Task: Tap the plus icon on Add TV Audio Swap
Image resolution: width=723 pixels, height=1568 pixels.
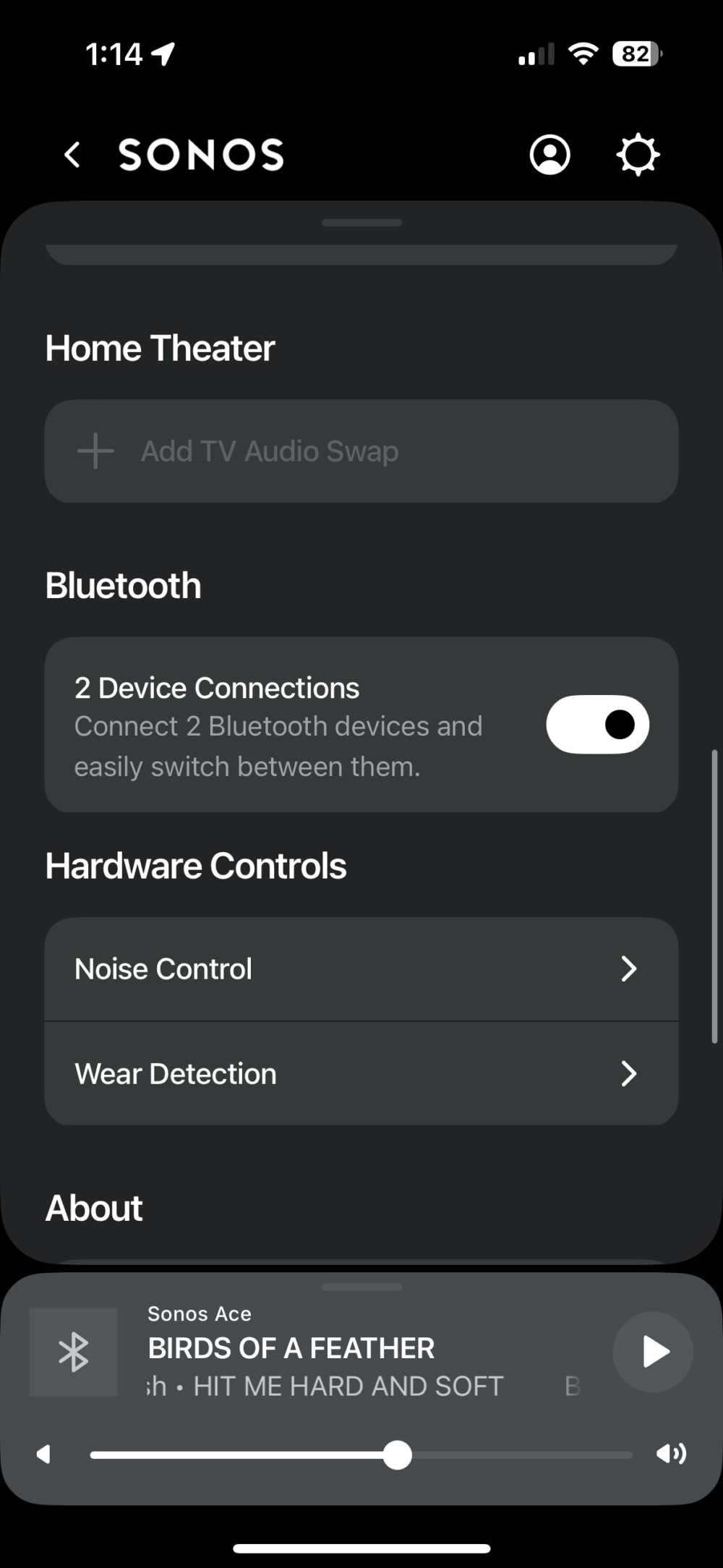Action: pyautogui.click(x=95, y=451)
